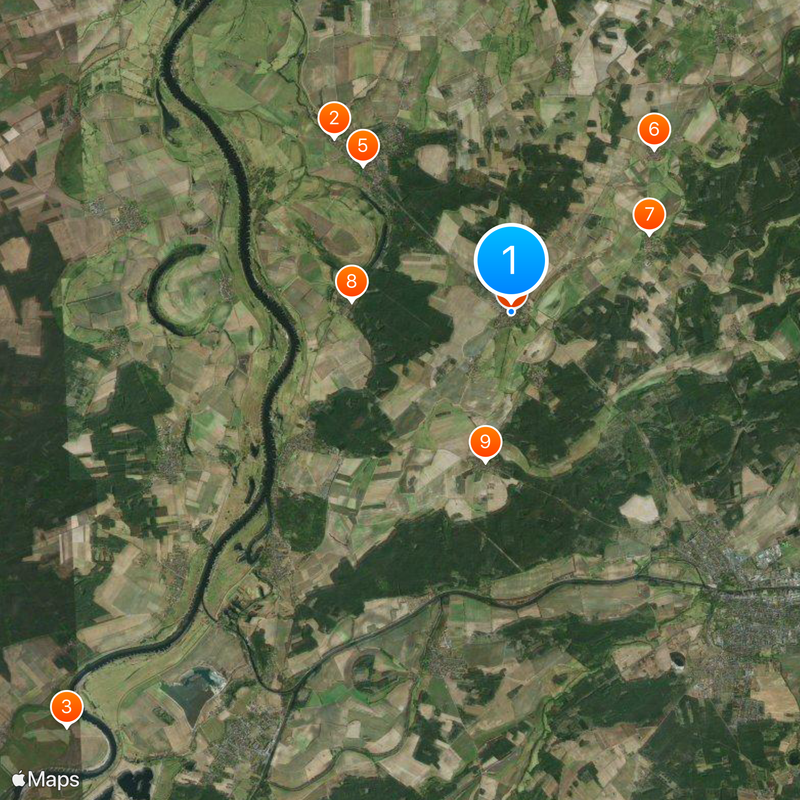
Task: Open map pin number 3
Action: point(67,708)
